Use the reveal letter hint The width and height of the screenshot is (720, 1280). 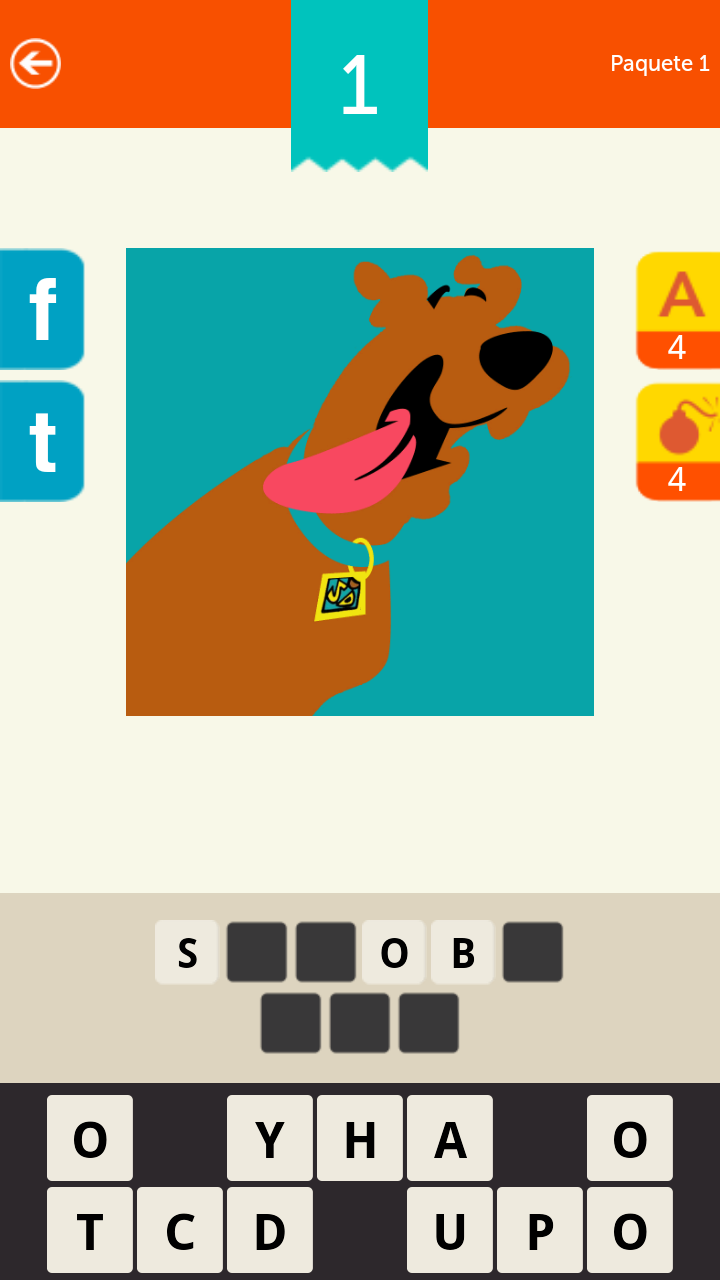[677, 310]
